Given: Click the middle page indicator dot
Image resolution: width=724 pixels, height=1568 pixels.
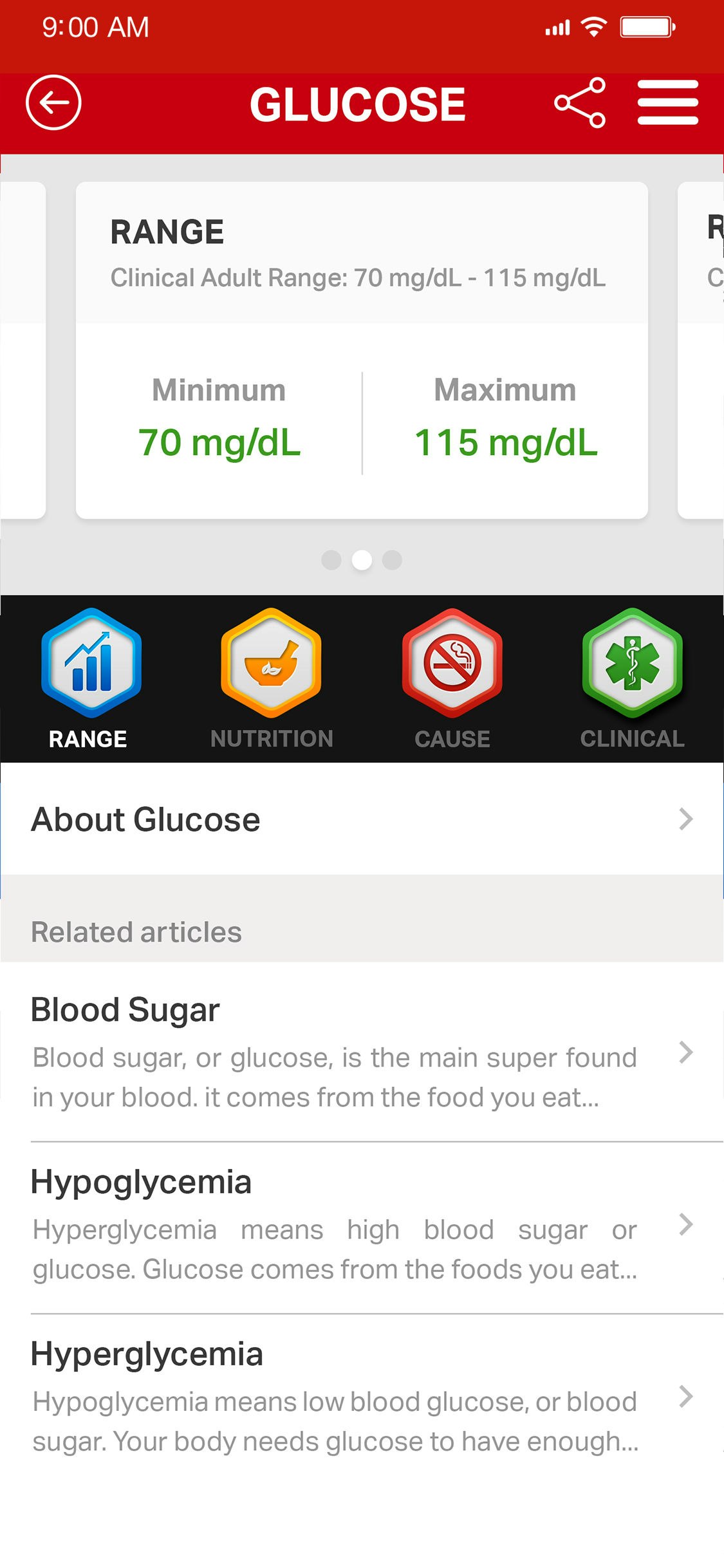Looking at the screenshot, I should tap(362, 561).
